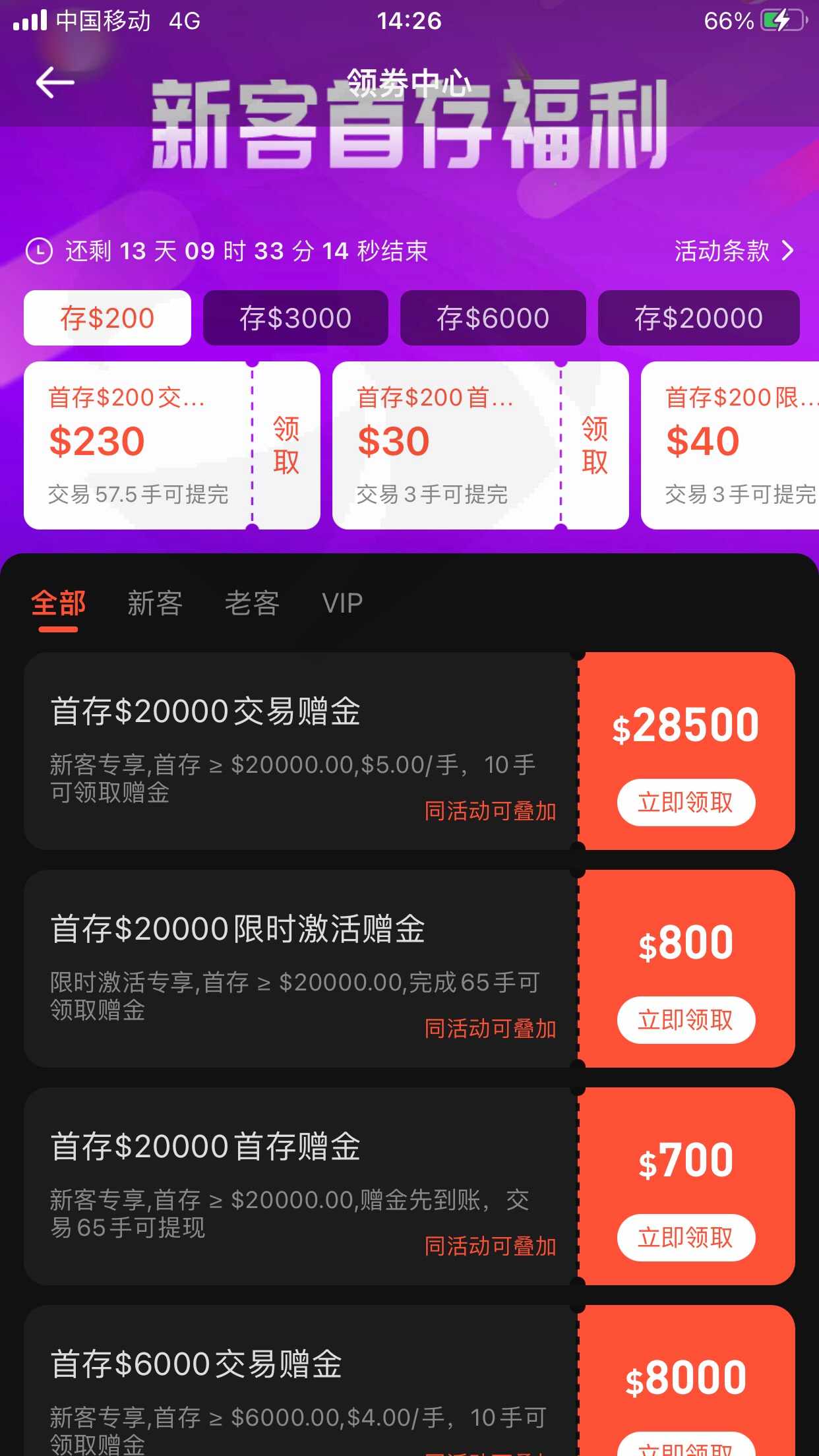Screen dimensions: 819x1456
Task: Switch to the 存$20000 deposit tier
Action: click(x=698, y=318)
